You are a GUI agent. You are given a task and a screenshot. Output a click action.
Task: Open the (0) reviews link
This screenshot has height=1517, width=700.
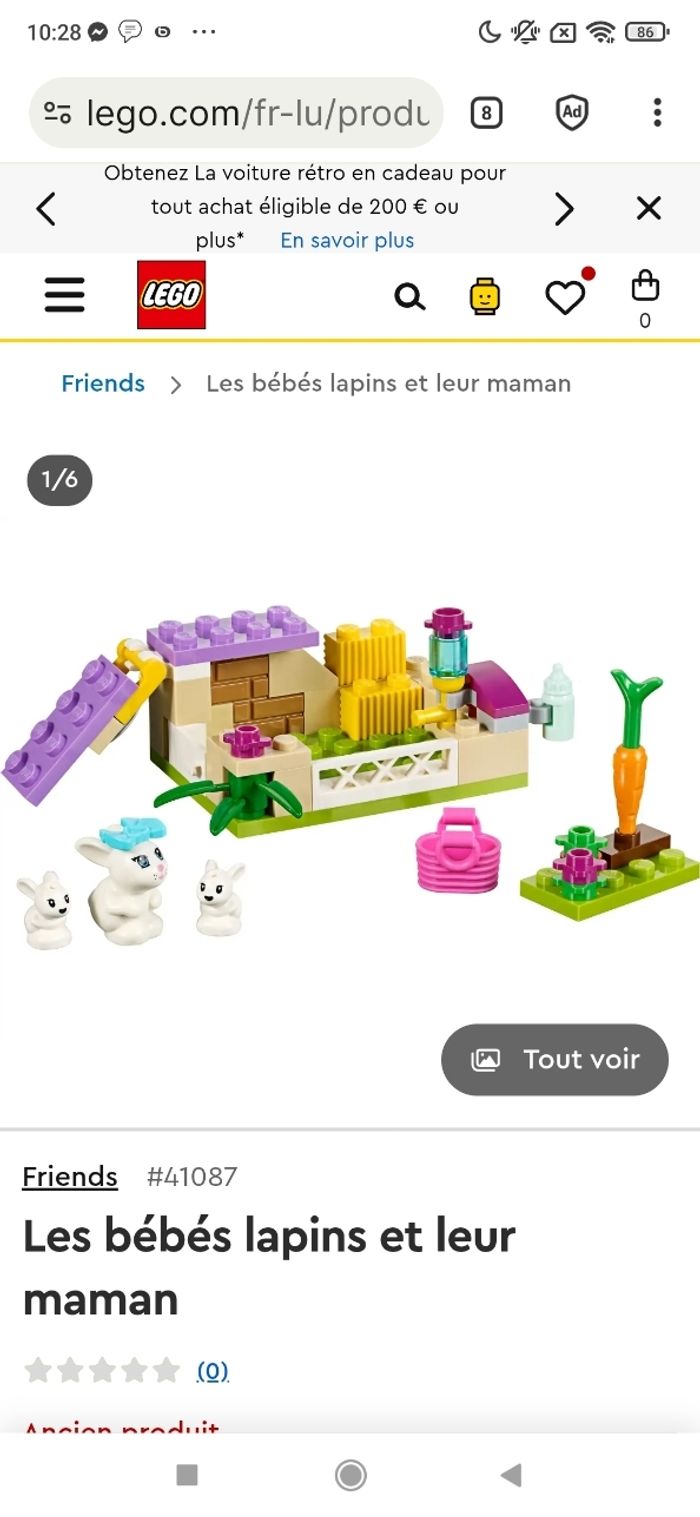[212, 1370]
